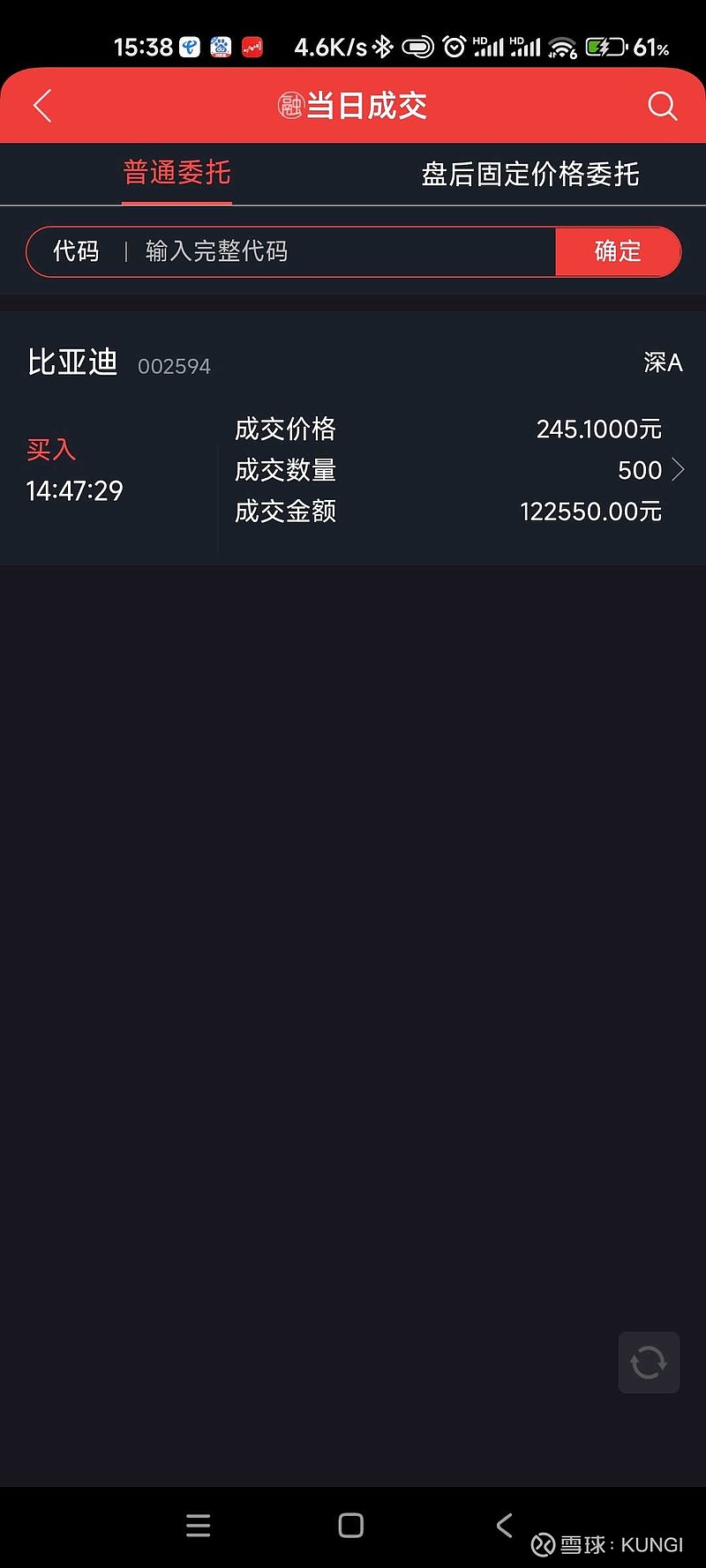Image resolution: width=706 pixels, height=1568 pixels.
Task: Tap the red 买入 label
Action: (50, 450)
